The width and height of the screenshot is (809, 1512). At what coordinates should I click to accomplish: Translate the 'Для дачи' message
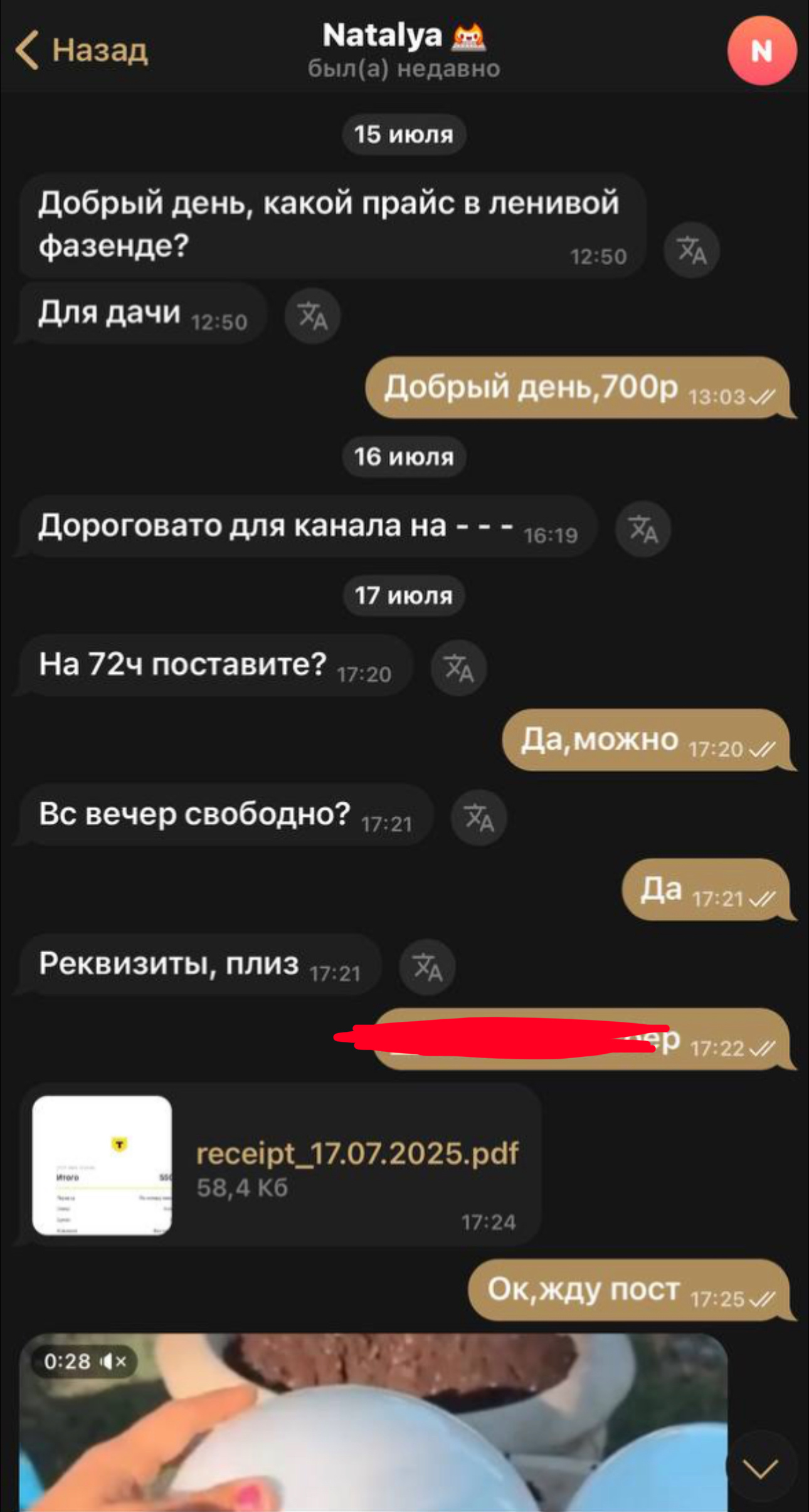coord(312,315)
